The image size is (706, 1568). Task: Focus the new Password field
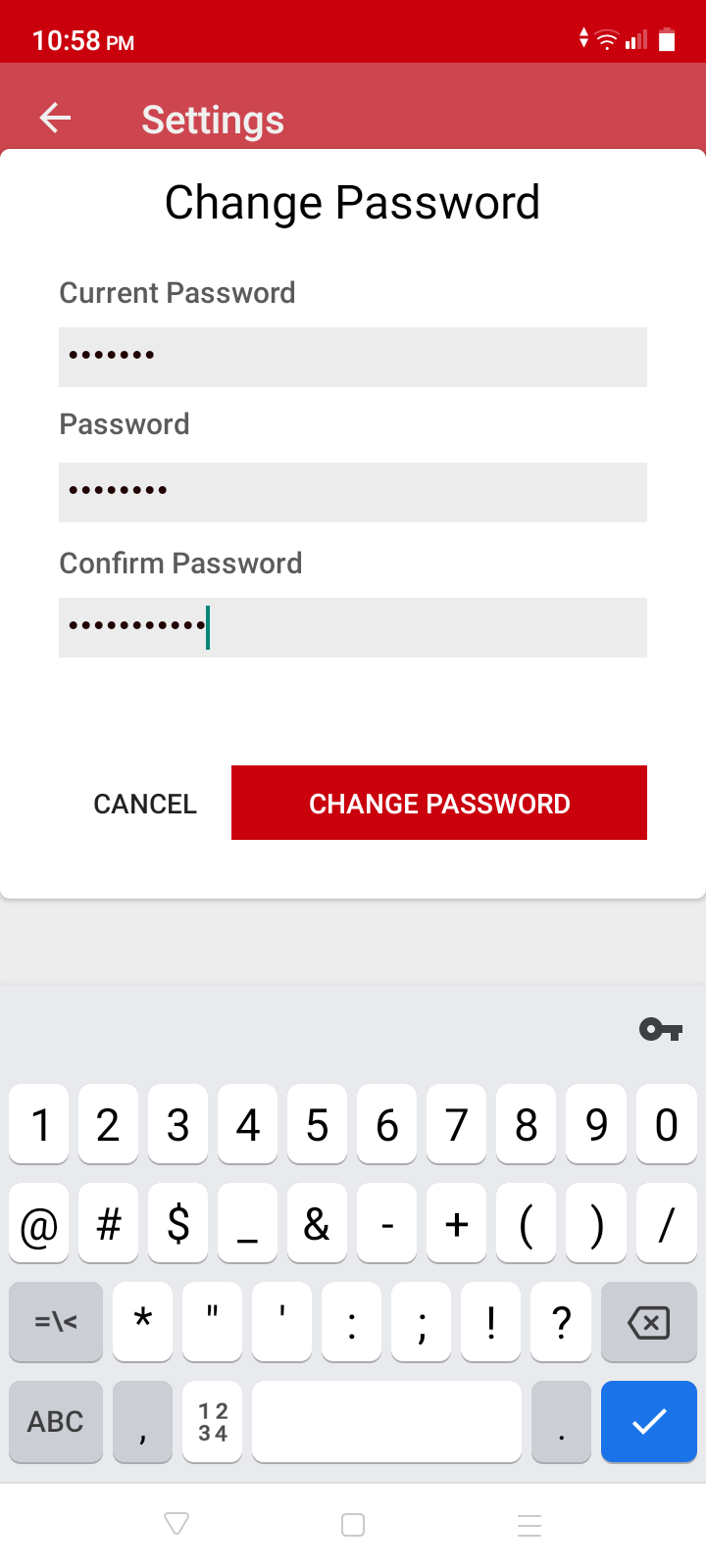pyautogui.click(x=353, y=492)
